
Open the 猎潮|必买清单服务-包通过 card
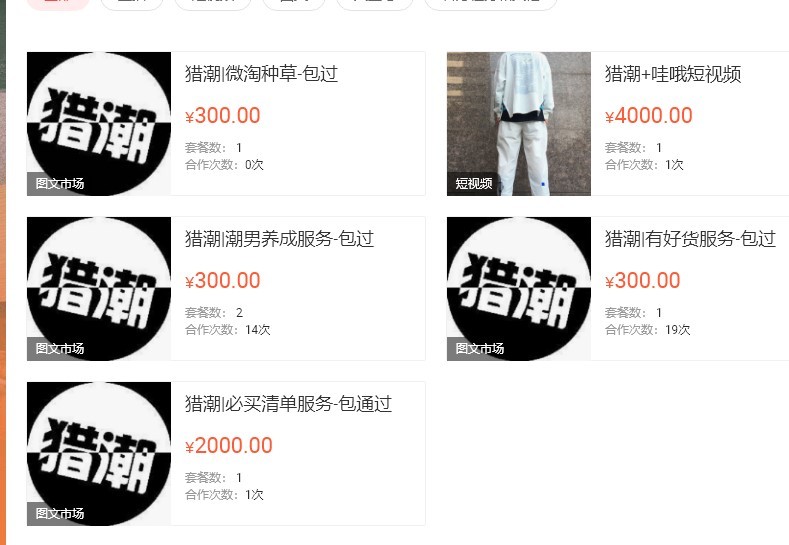[x=288, y=405]
